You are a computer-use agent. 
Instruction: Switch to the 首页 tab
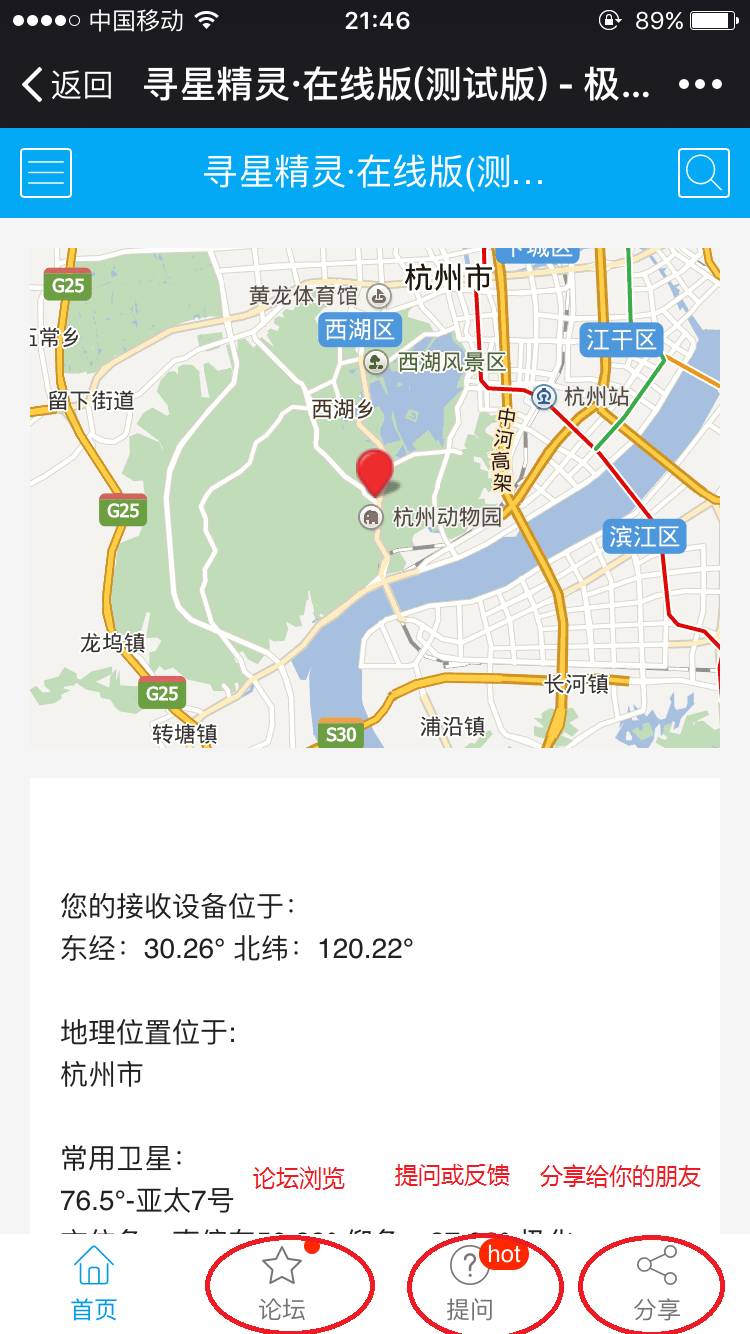pos(94,1284)
